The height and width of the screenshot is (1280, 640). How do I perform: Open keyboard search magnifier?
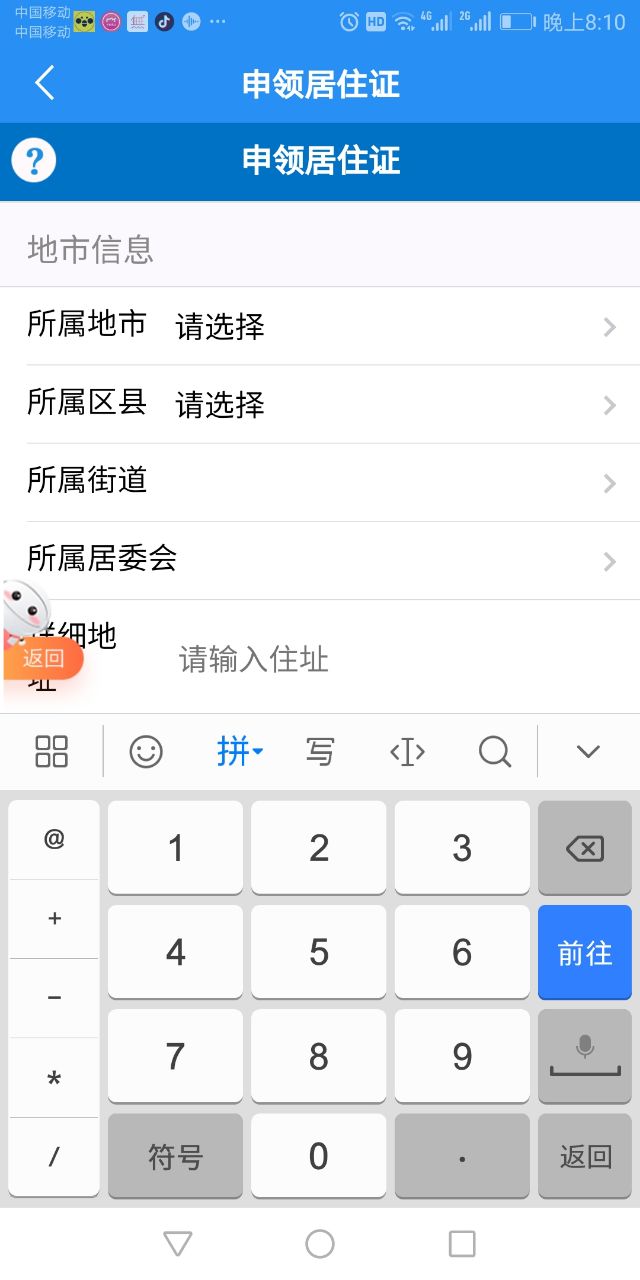tap(494, 751)
